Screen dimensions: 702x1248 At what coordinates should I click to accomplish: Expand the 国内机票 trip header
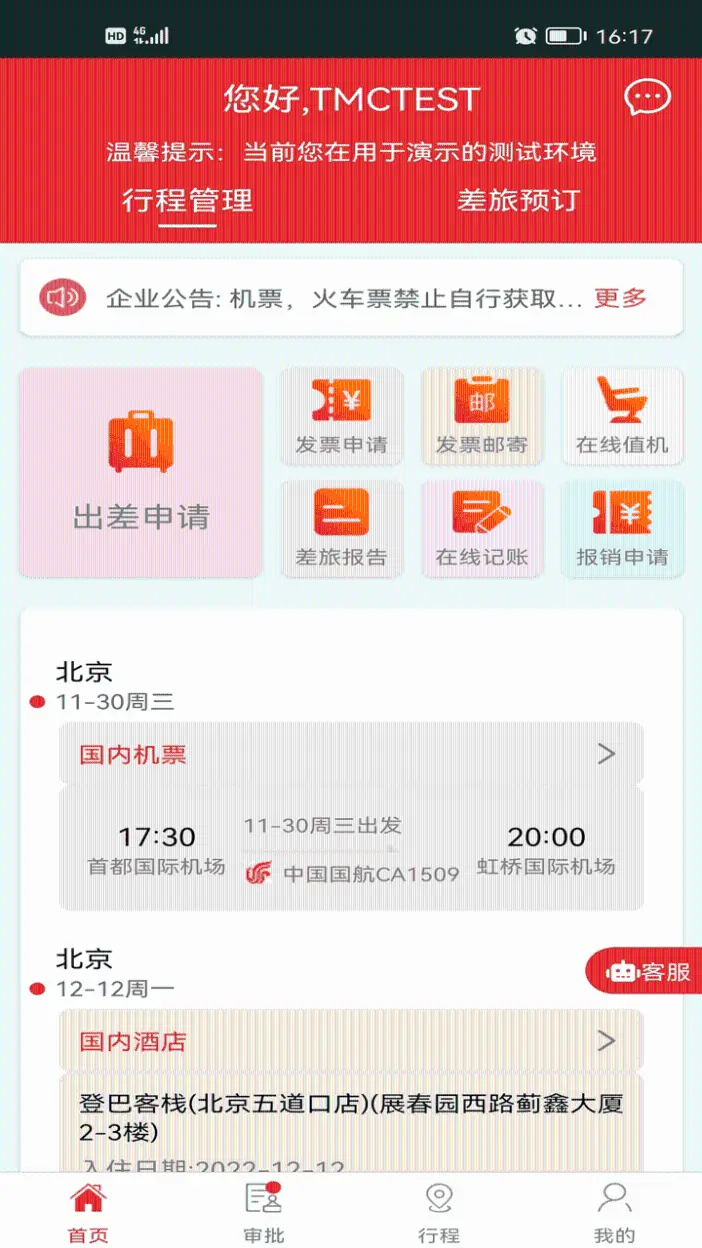click(351, 754)
